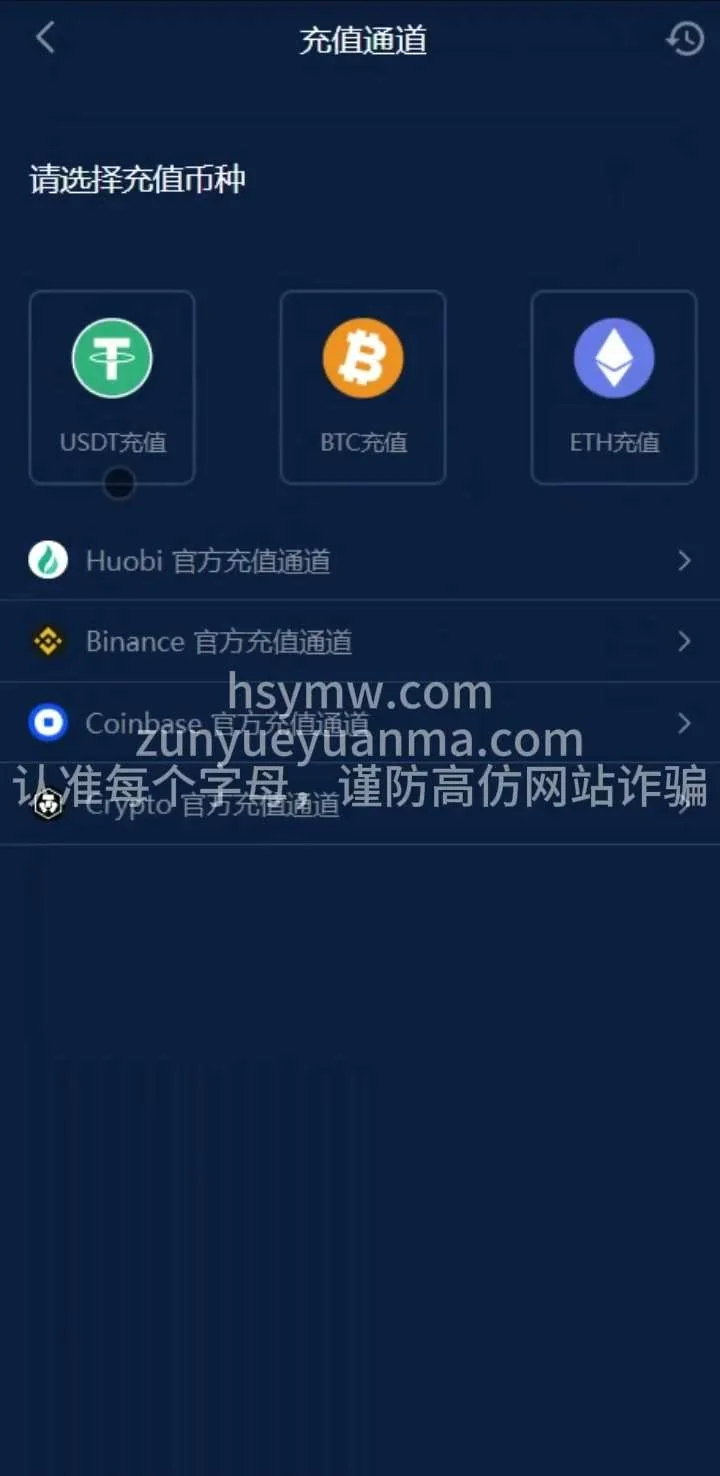The height and width of the screenshot is (1476, 720).
Task: Go back from the 充值通道 page
Action: click(45, 39)
